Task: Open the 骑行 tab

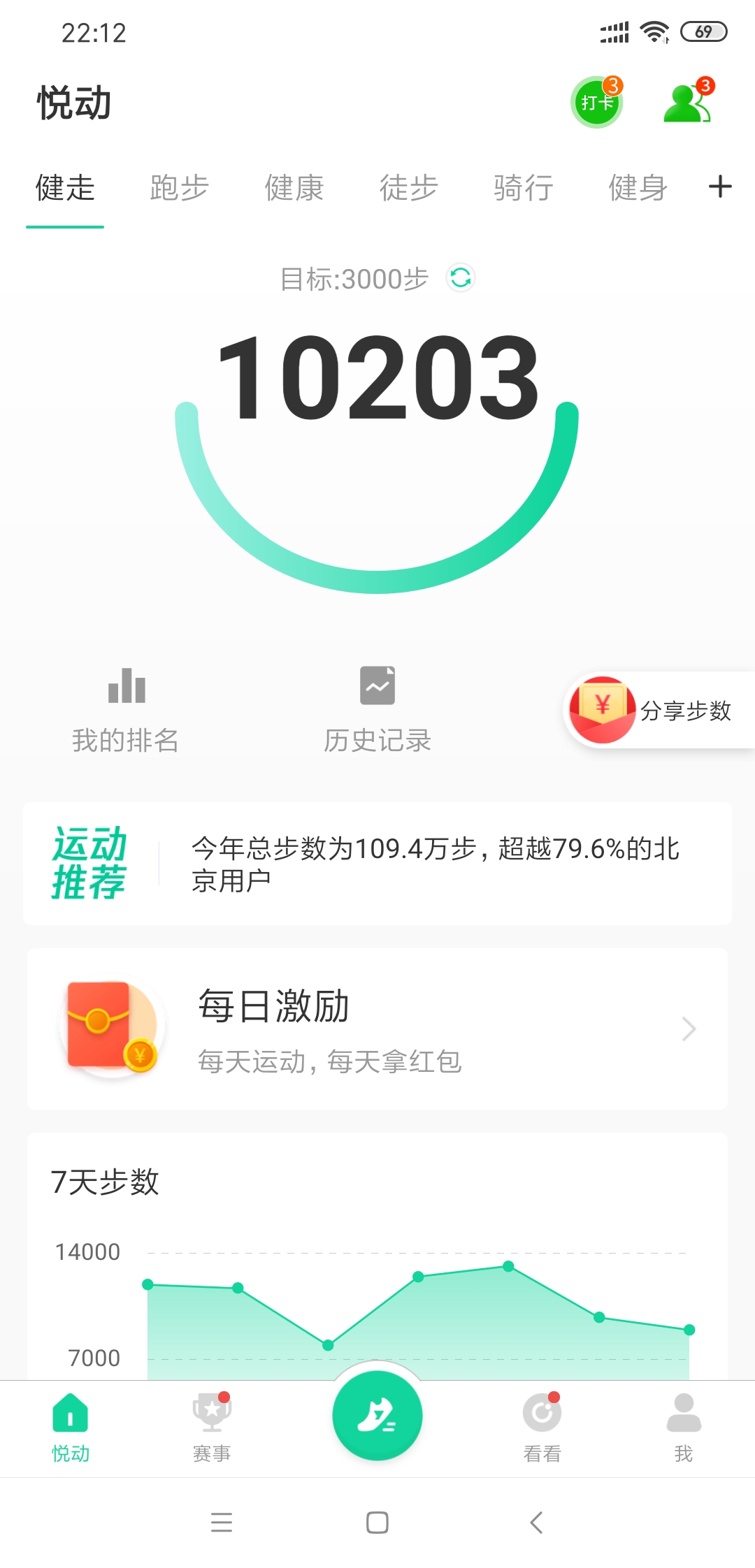Action: click(x=523, y=188)
